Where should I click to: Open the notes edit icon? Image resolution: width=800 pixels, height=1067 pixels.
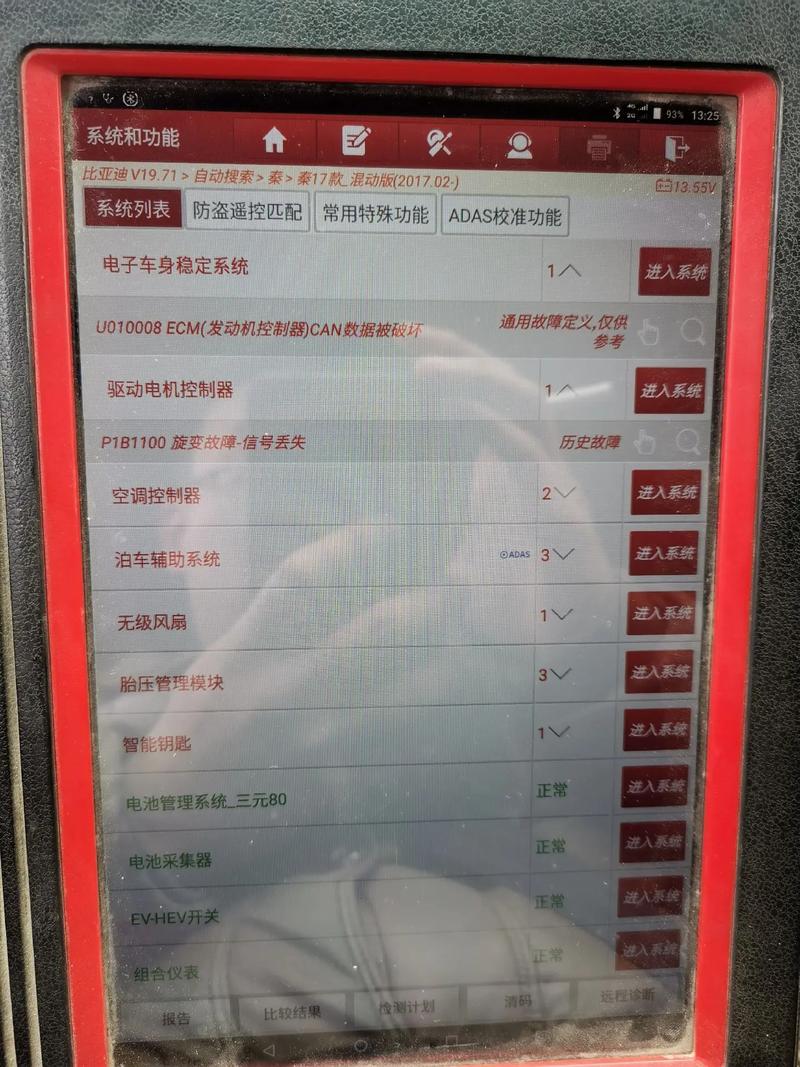click(356, 142)
